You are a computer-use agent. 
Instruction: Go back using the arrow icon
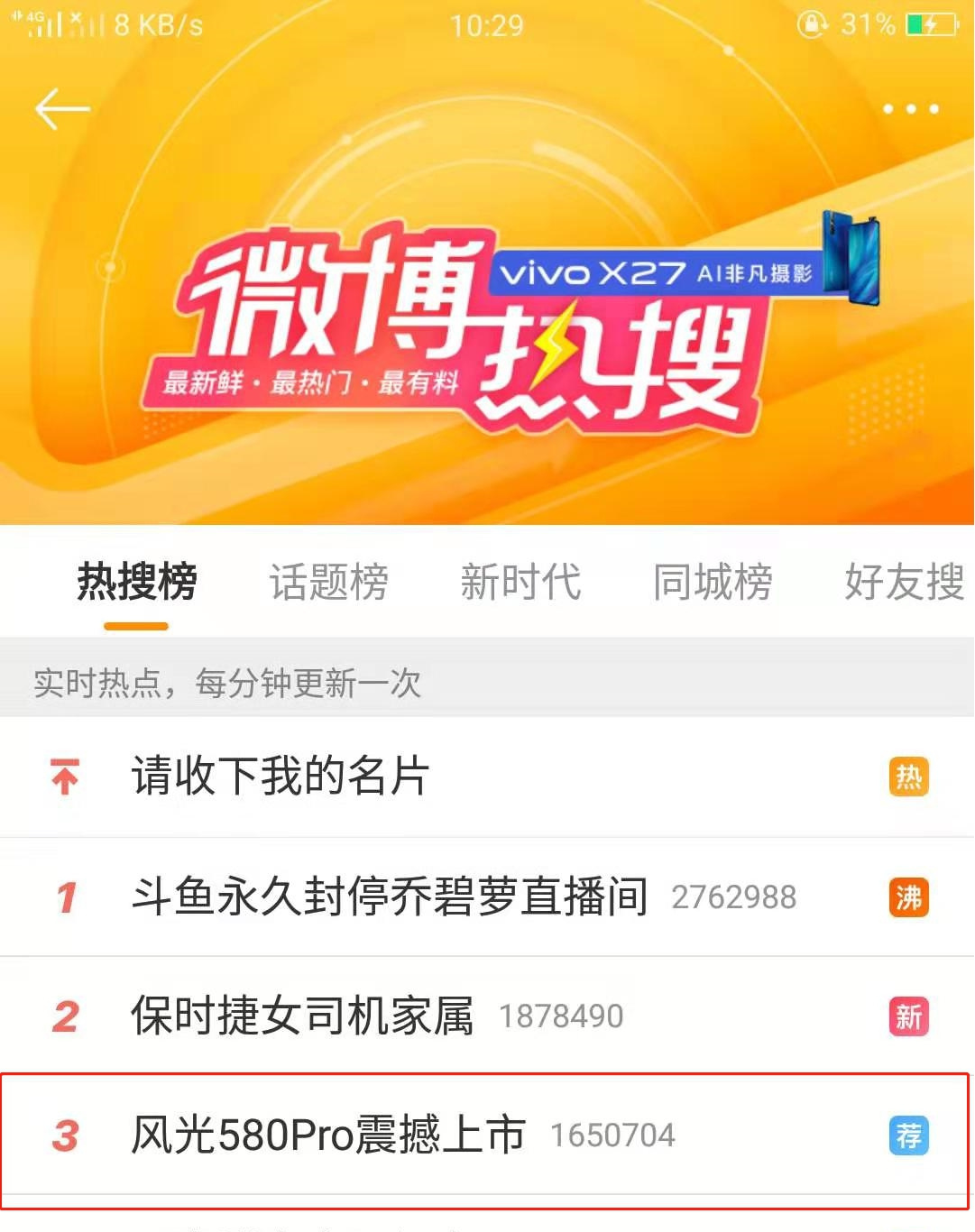[62, 109]
